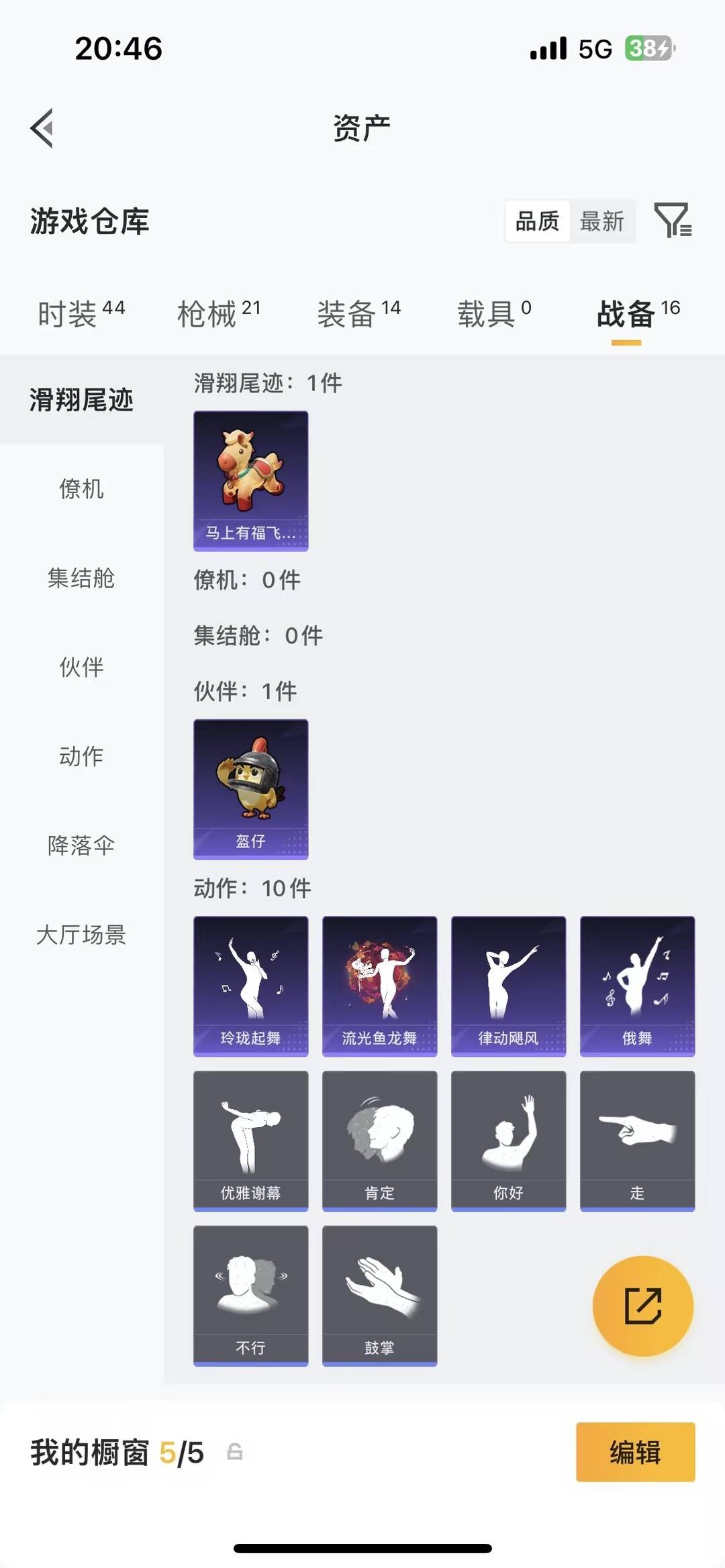
Task: Select the 你好 greeting emote
Action: [508, 1141]
